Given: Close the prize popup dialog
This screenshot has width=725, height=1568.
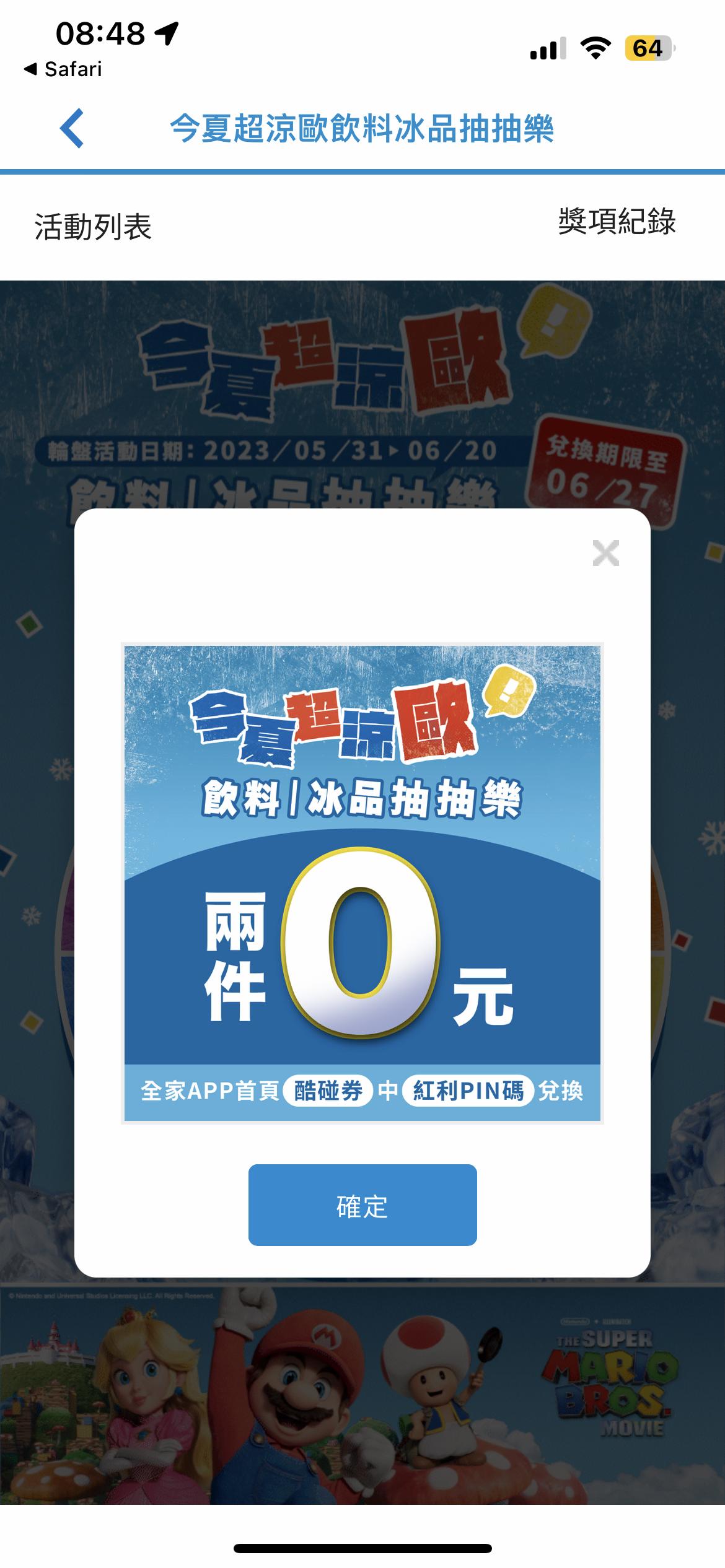Looking at the screenshot, I should click(x=605, y=553).
